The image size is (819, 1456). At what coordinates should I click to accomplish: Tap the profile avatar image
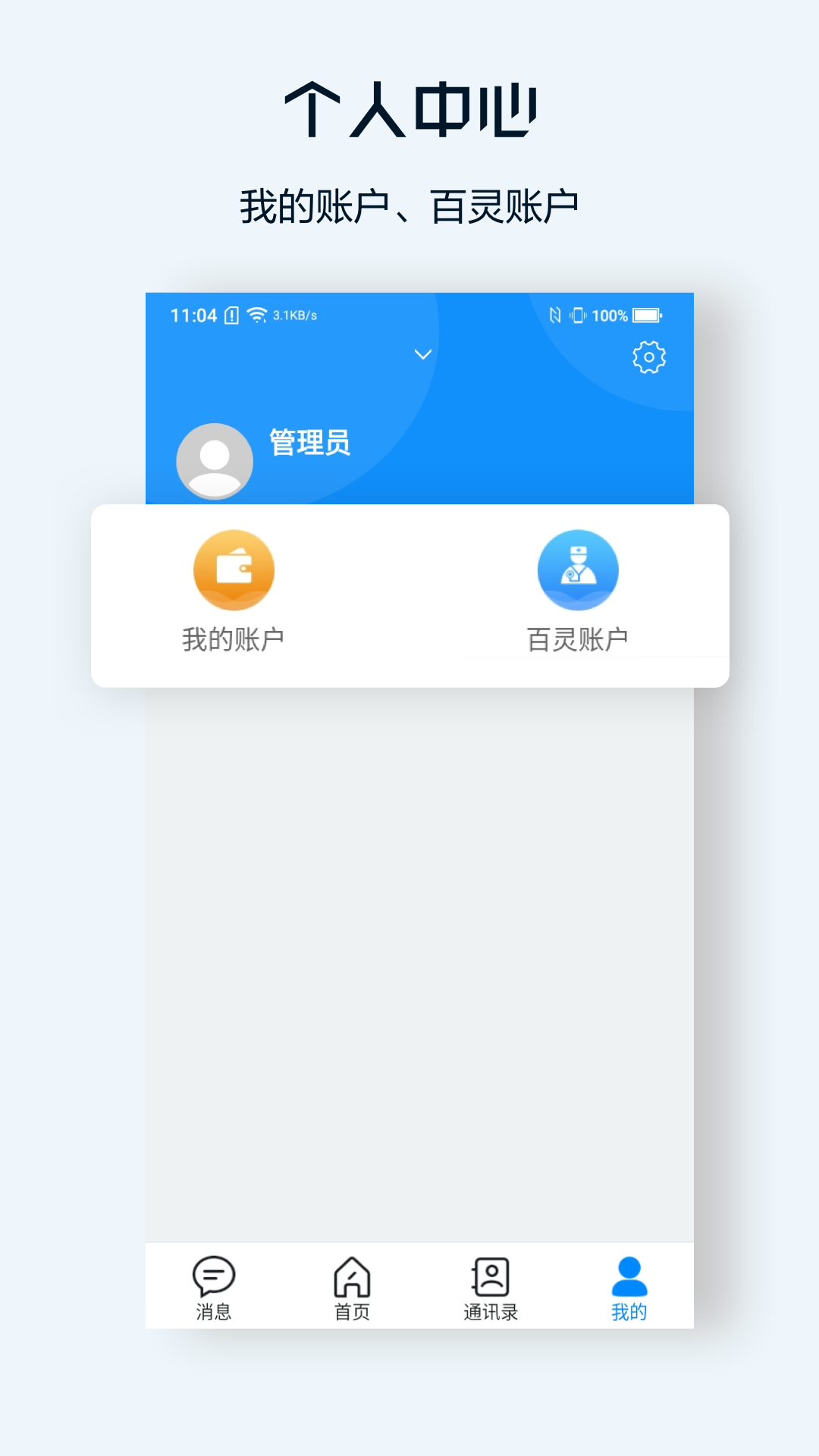[215, 460]
